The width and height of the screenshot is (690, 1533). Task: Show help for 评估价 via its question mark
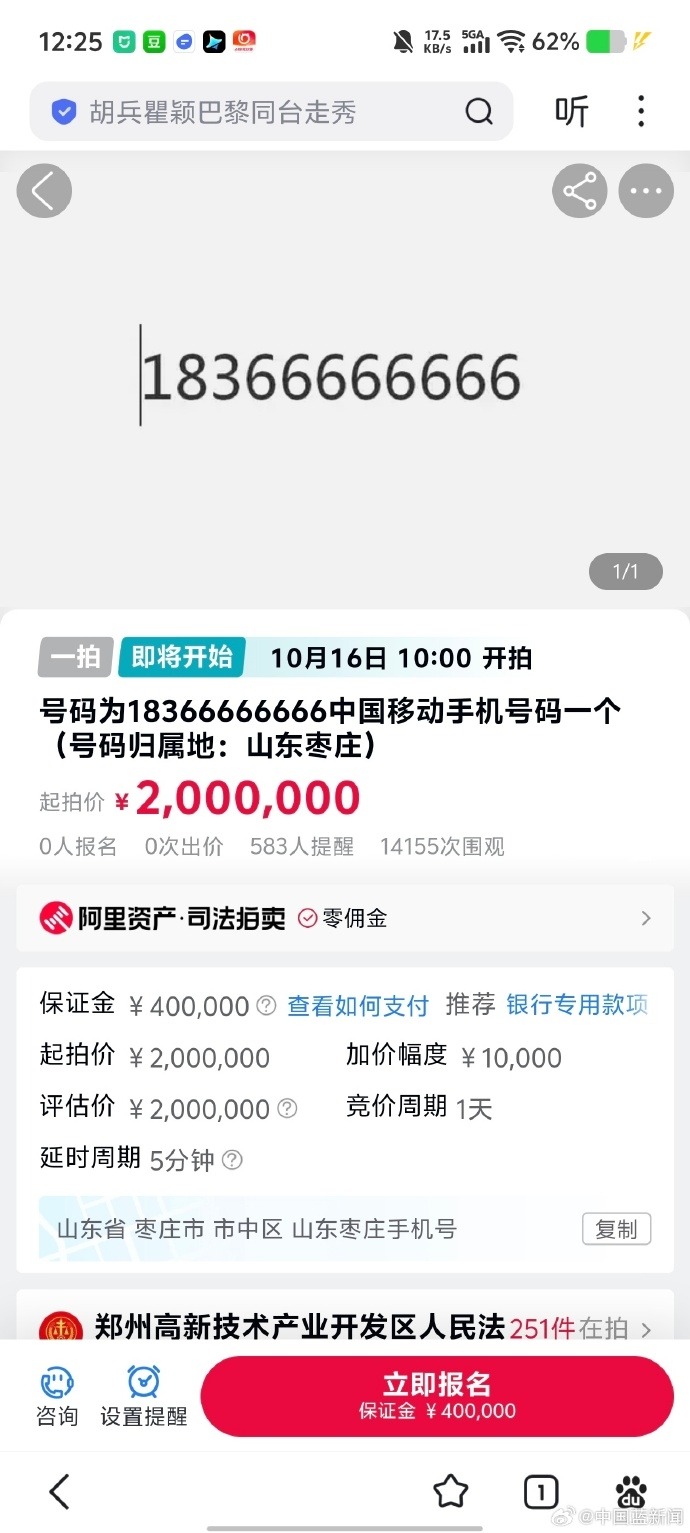pos(287,1108)
